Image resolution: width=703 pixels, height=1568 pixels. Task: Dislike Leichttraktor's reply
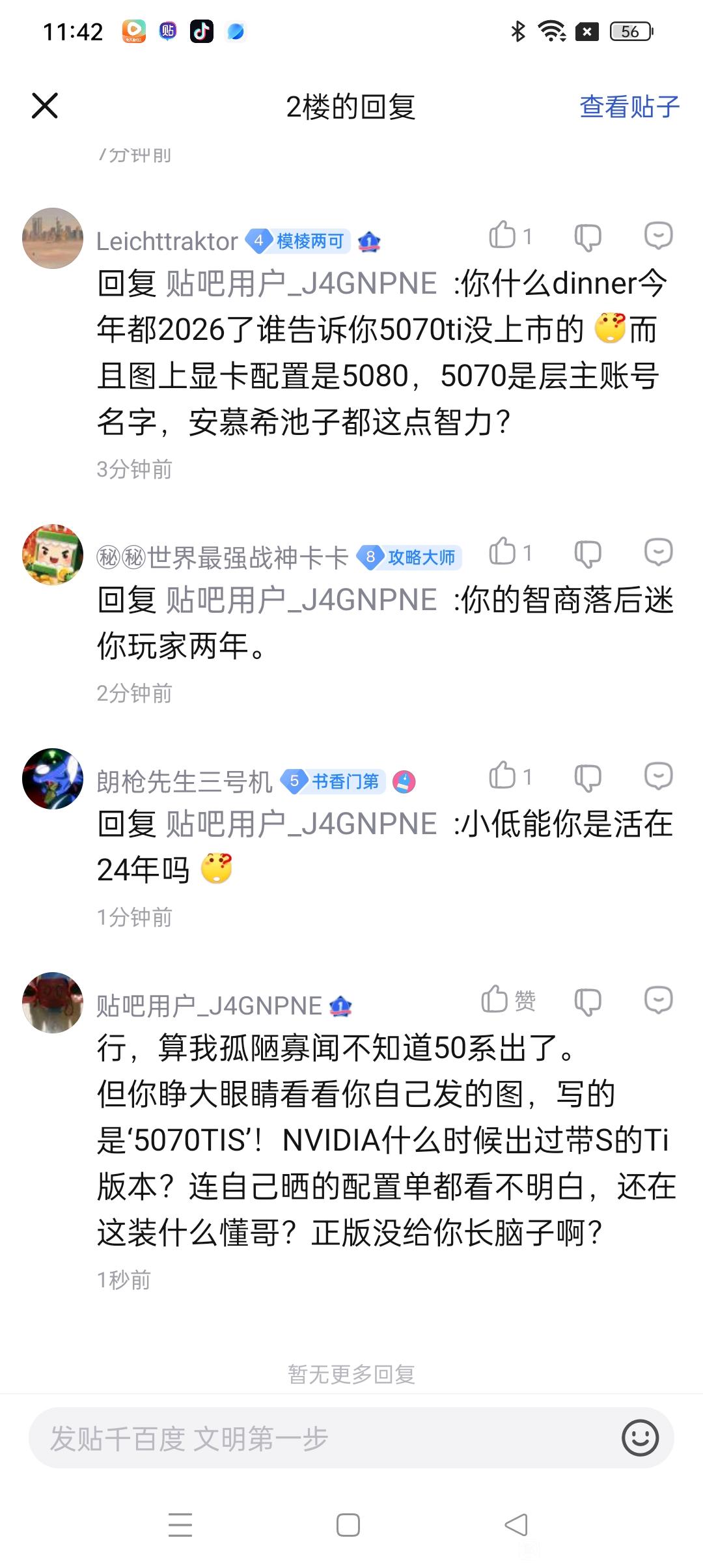point(587,237)
